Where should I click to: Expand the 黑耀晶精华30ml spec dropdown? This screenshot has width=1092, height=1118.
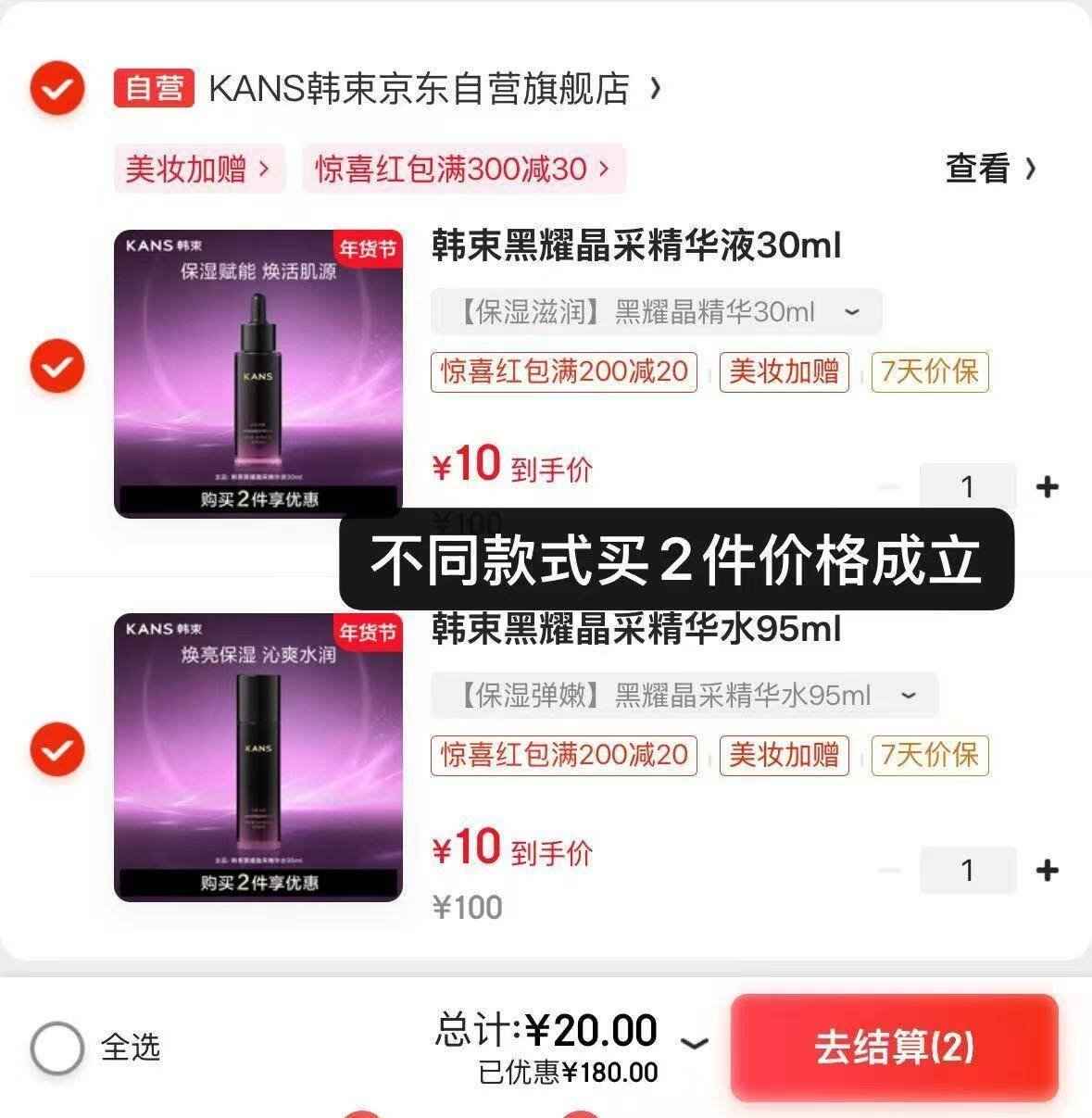coord(656,312)
